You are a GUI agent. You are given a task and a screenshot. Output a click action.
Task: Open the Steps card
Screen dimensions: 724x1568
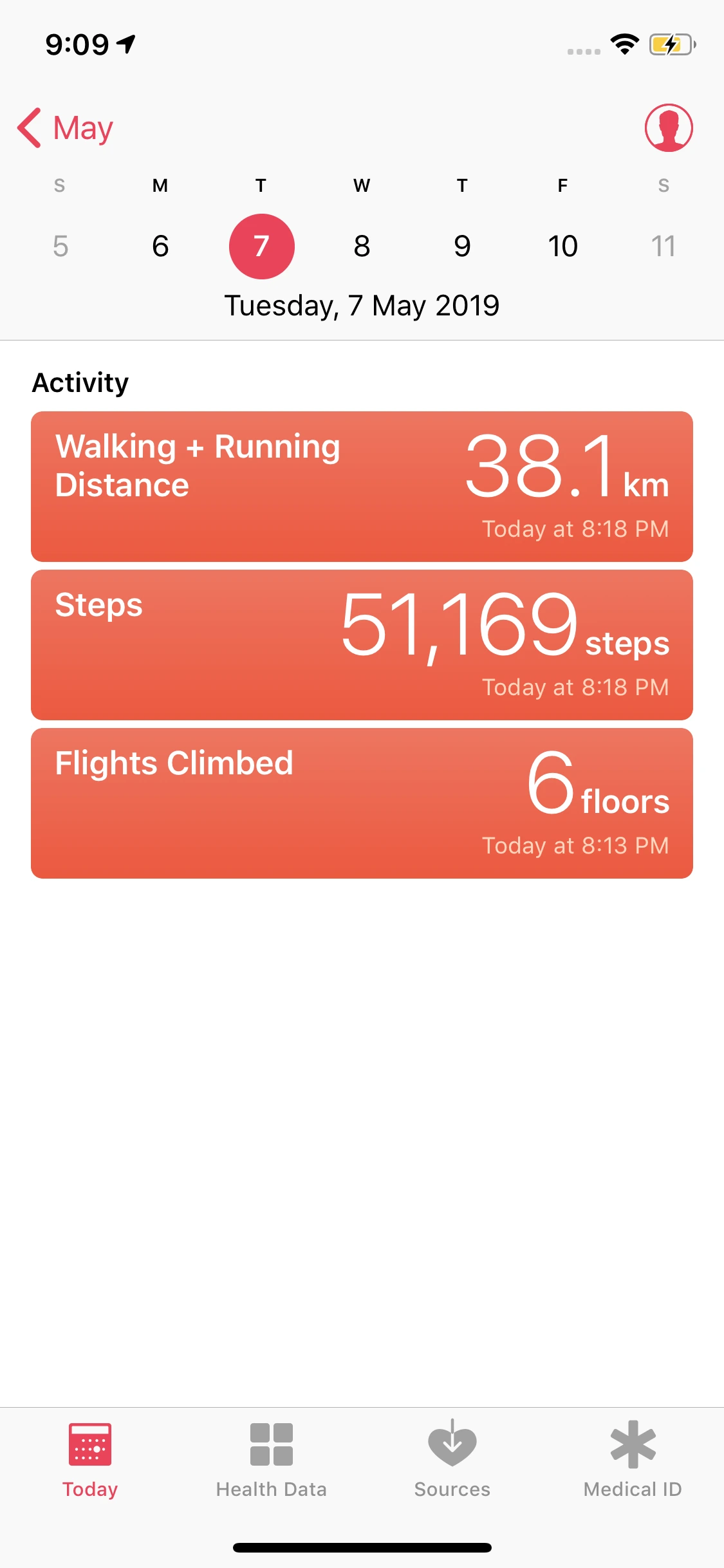click(362, 645)
